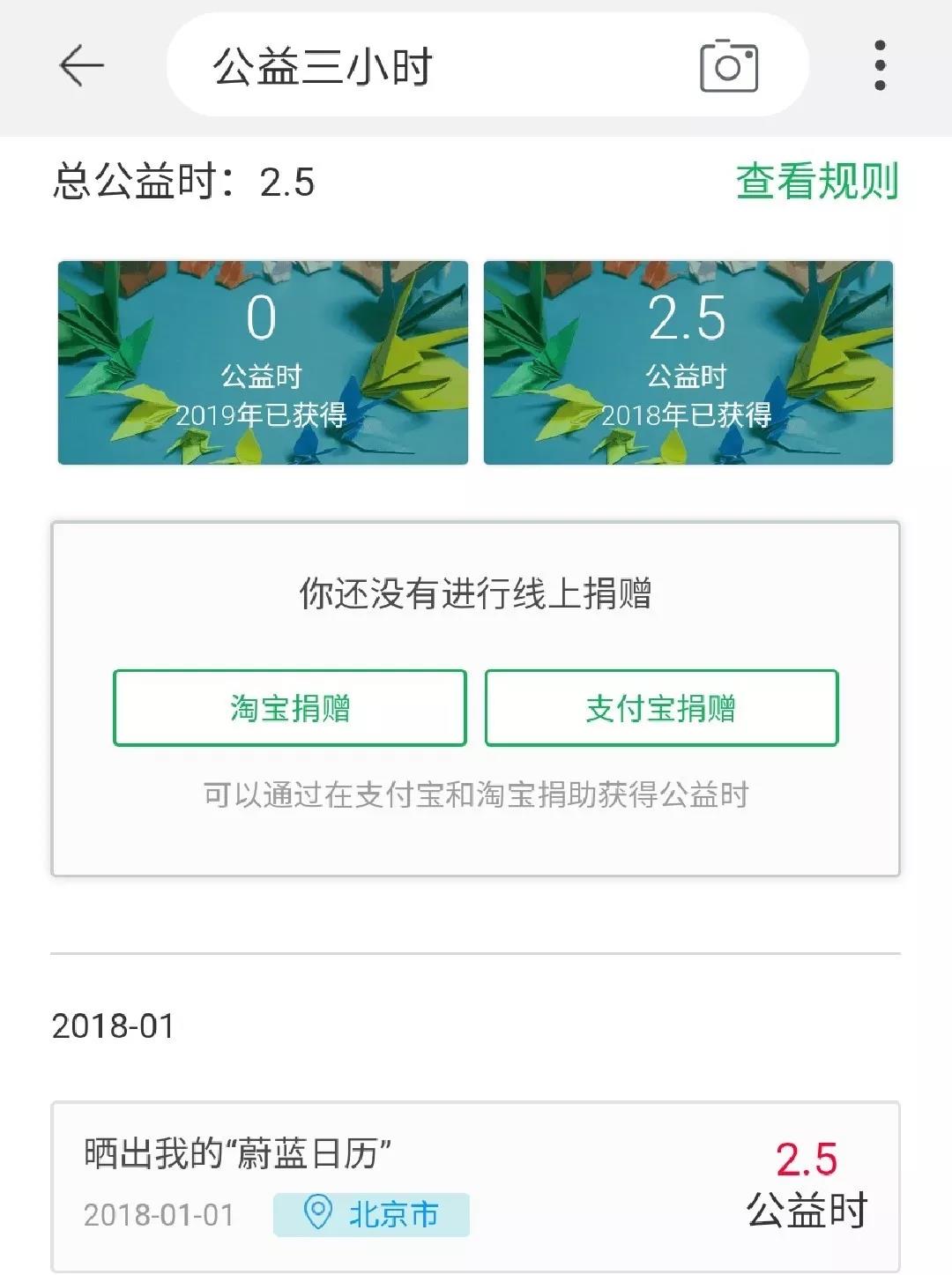Image resolution: width=952 pixels, height=1275 pixels.
Task: Tap the 北京市 location chip
Action: coord(371,1214)
